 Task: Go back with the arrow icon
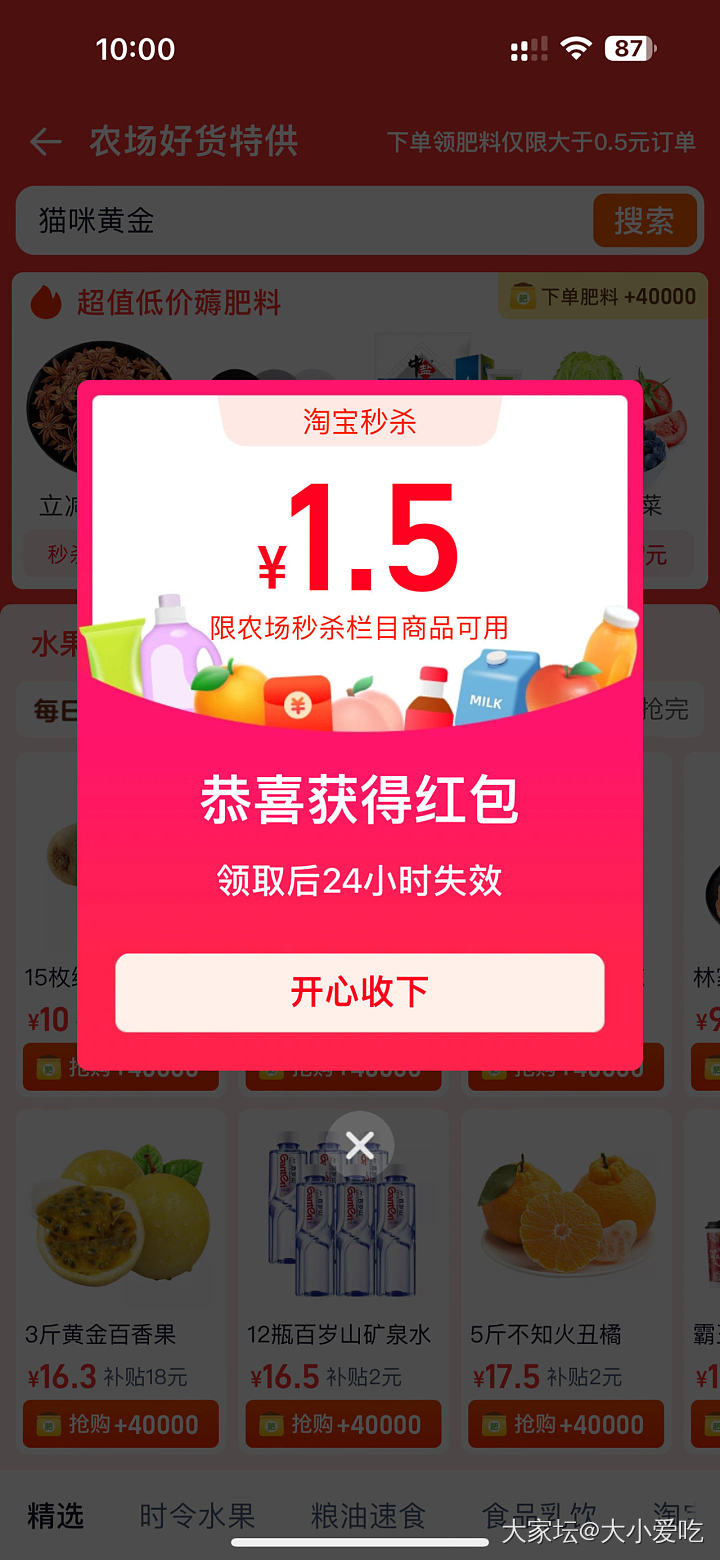(x=46, y=142)
